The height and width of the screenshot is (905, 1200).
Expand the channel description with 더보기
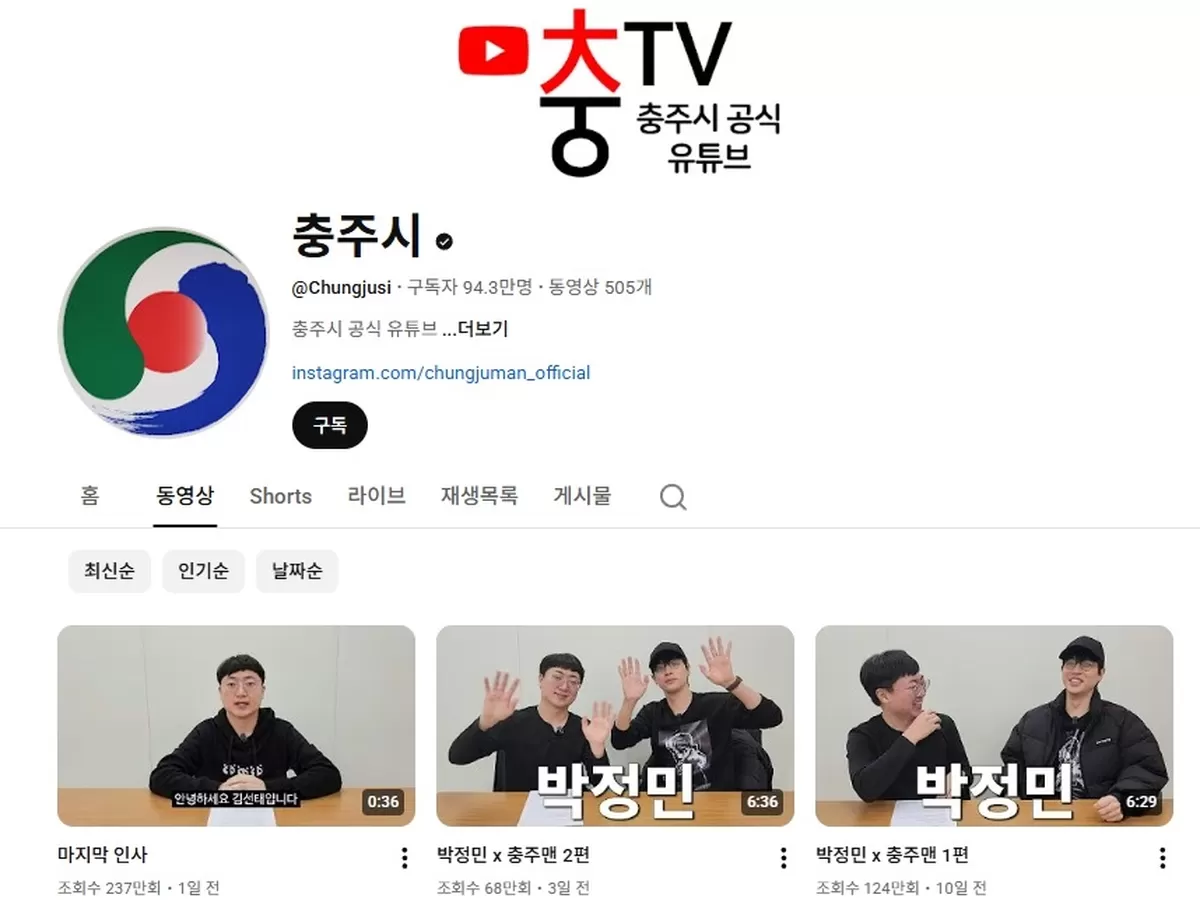click(480, 329)
